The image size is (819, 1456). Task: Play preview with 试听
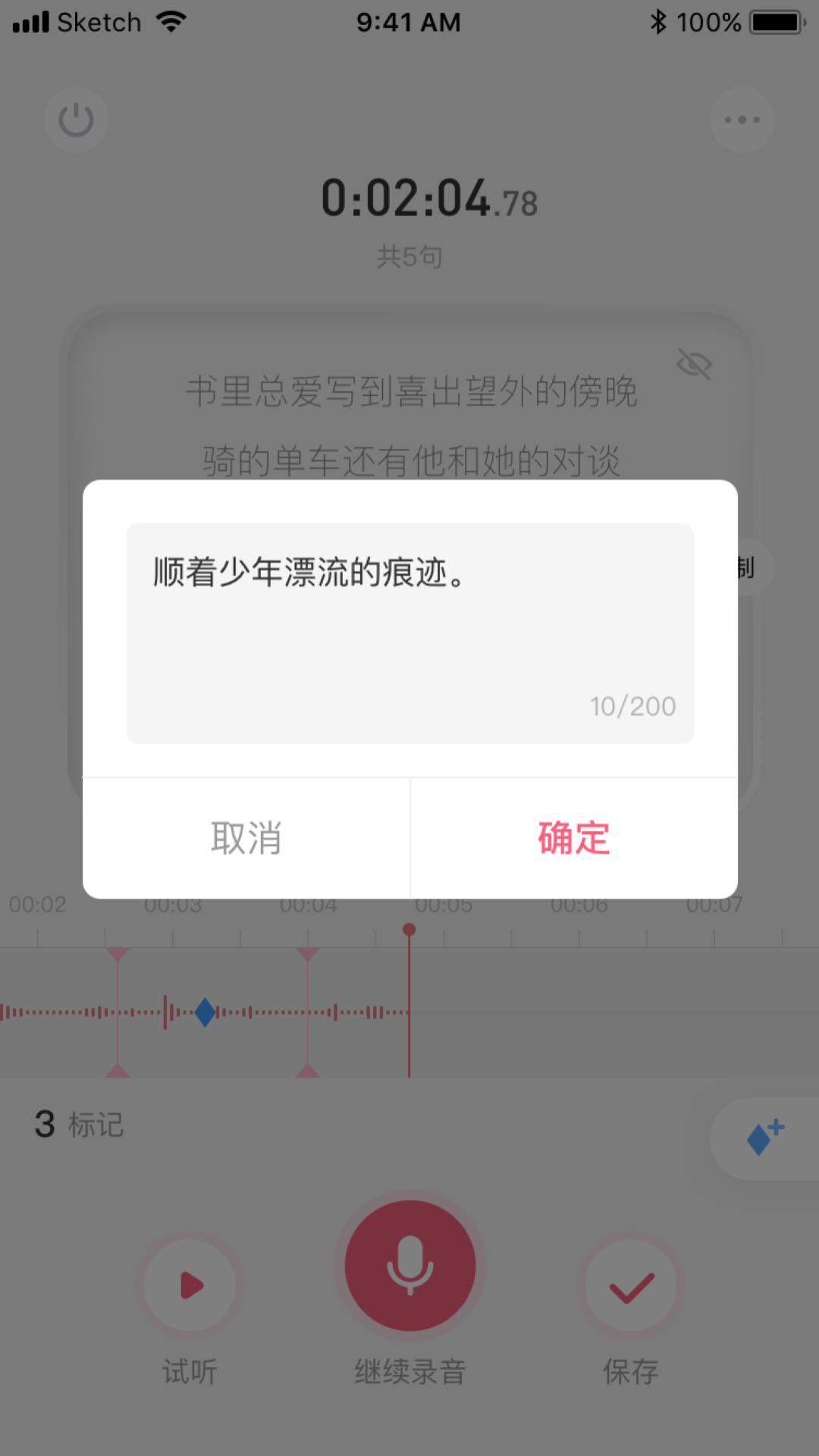pos(190,1285)
